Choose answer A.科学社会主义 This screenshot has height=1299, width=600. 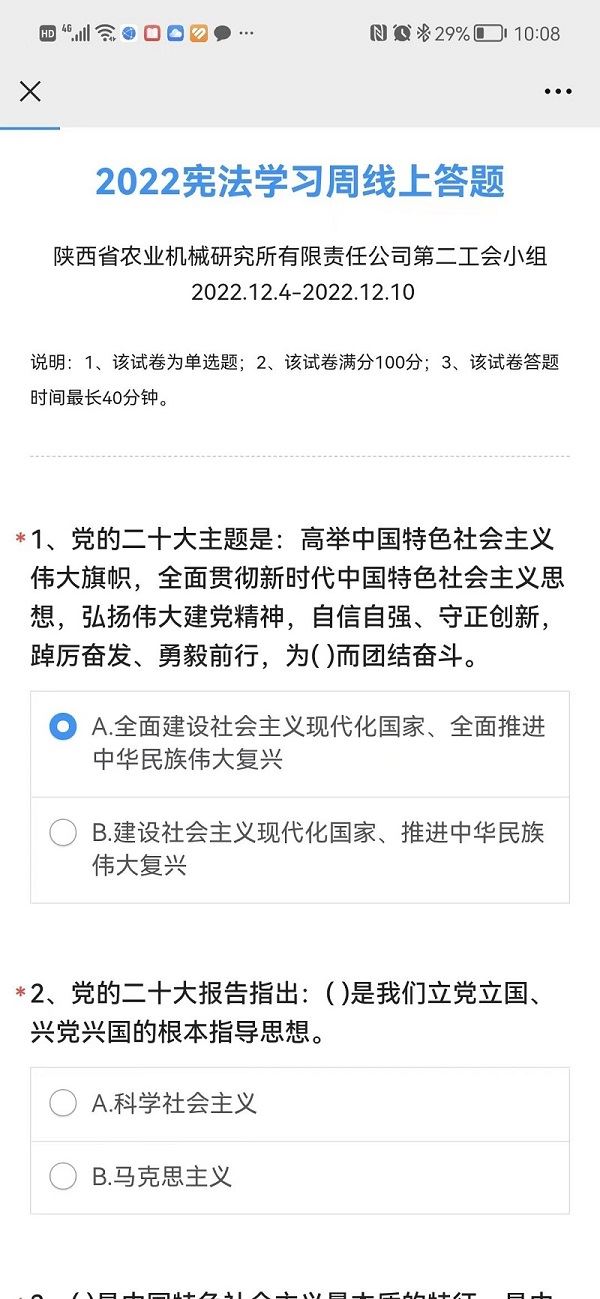coord(63,1103)
